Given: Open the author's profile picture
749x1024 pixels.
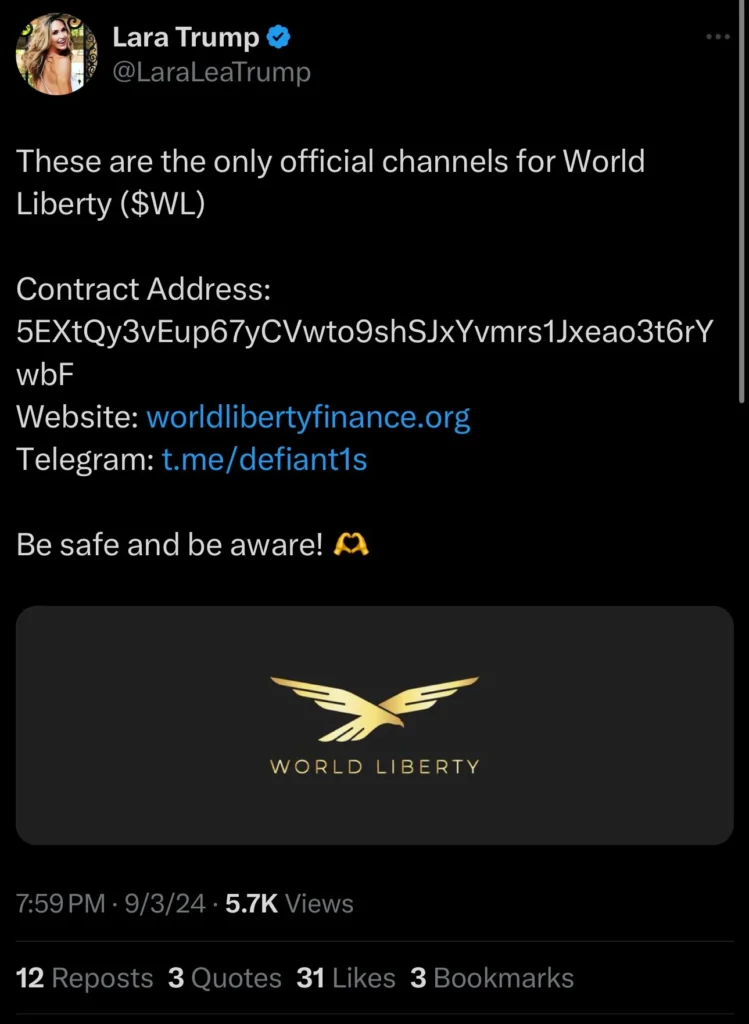Looking at the screenshot, I should point(55,55).
